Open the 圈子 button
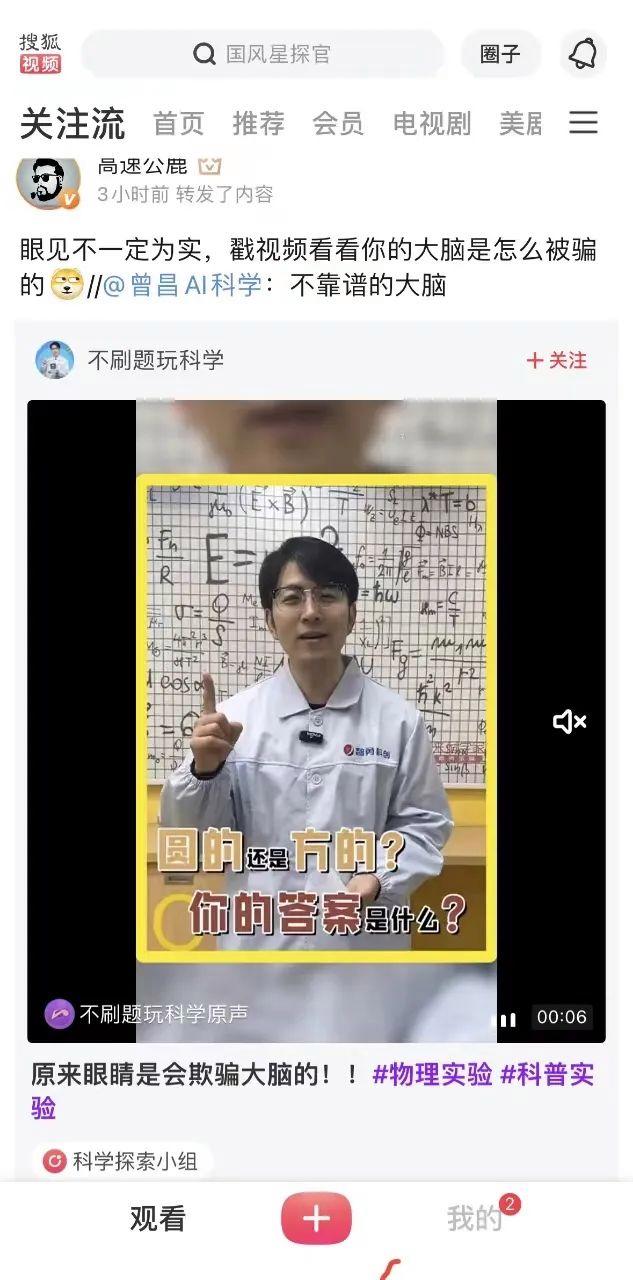633x1280 pixels. tap(500, 54)
